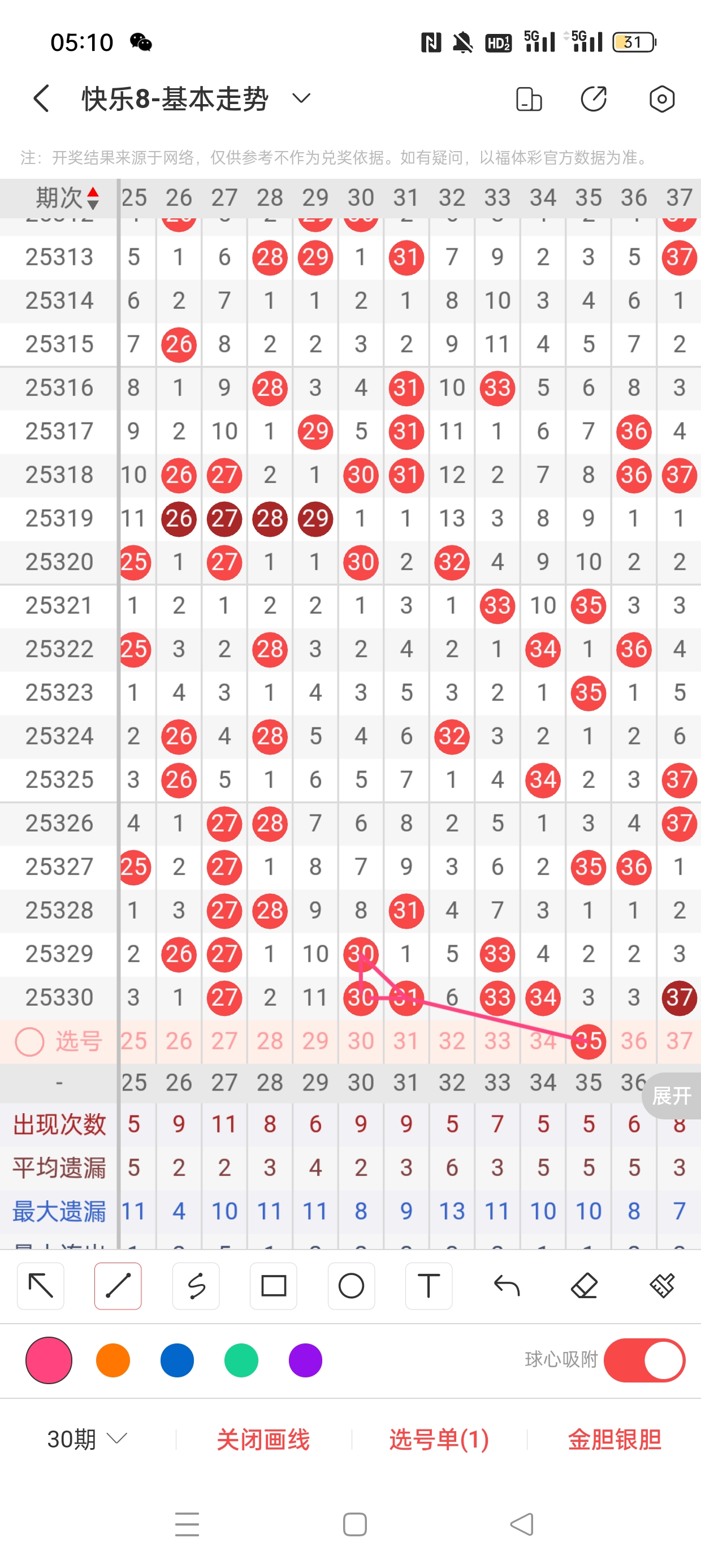Choose the text annotation tool
This screenshot has width=701, height=1568.
click(x=429, y=1286)
